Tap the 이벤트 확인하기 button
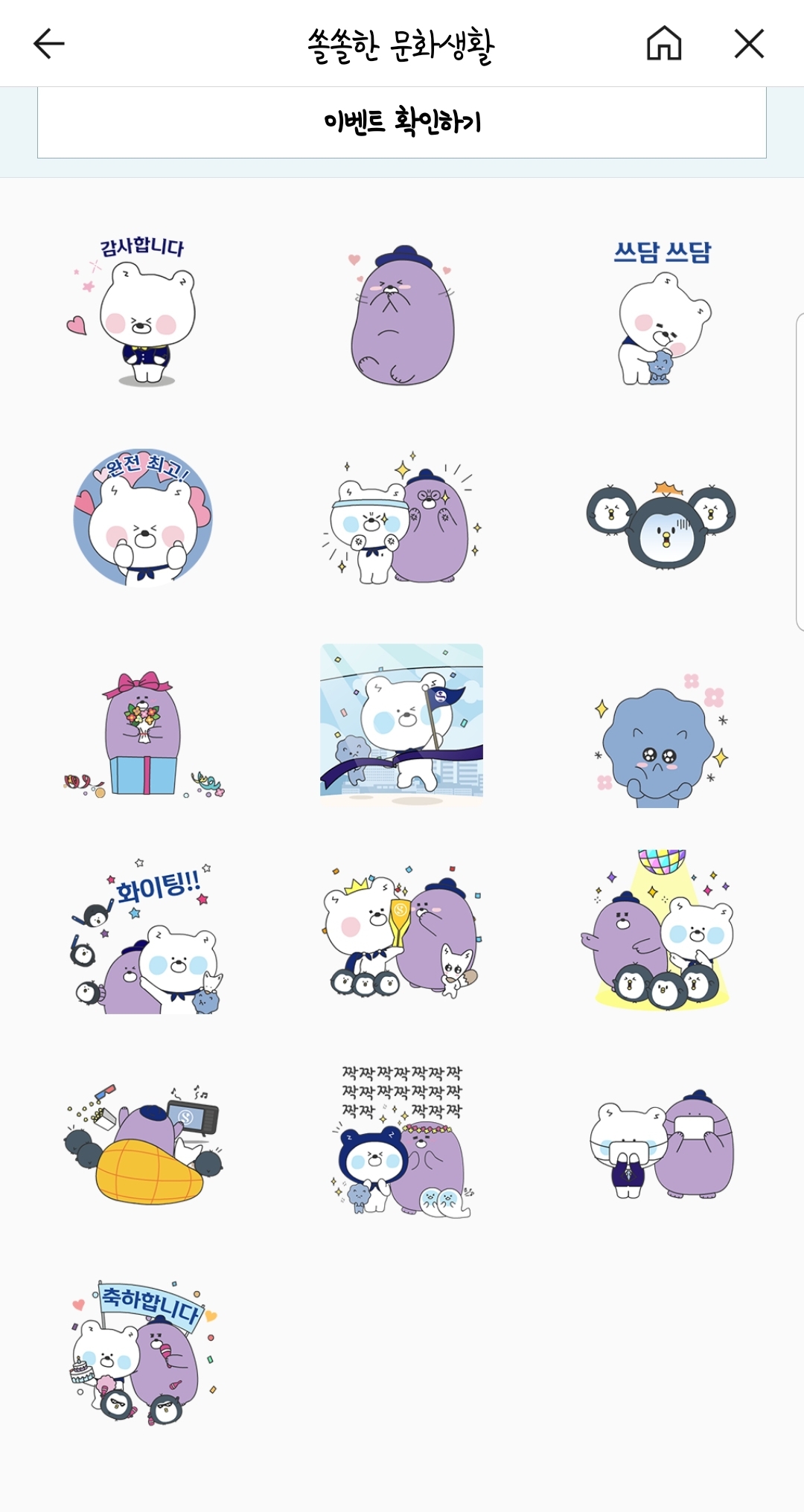 (402, 122)
